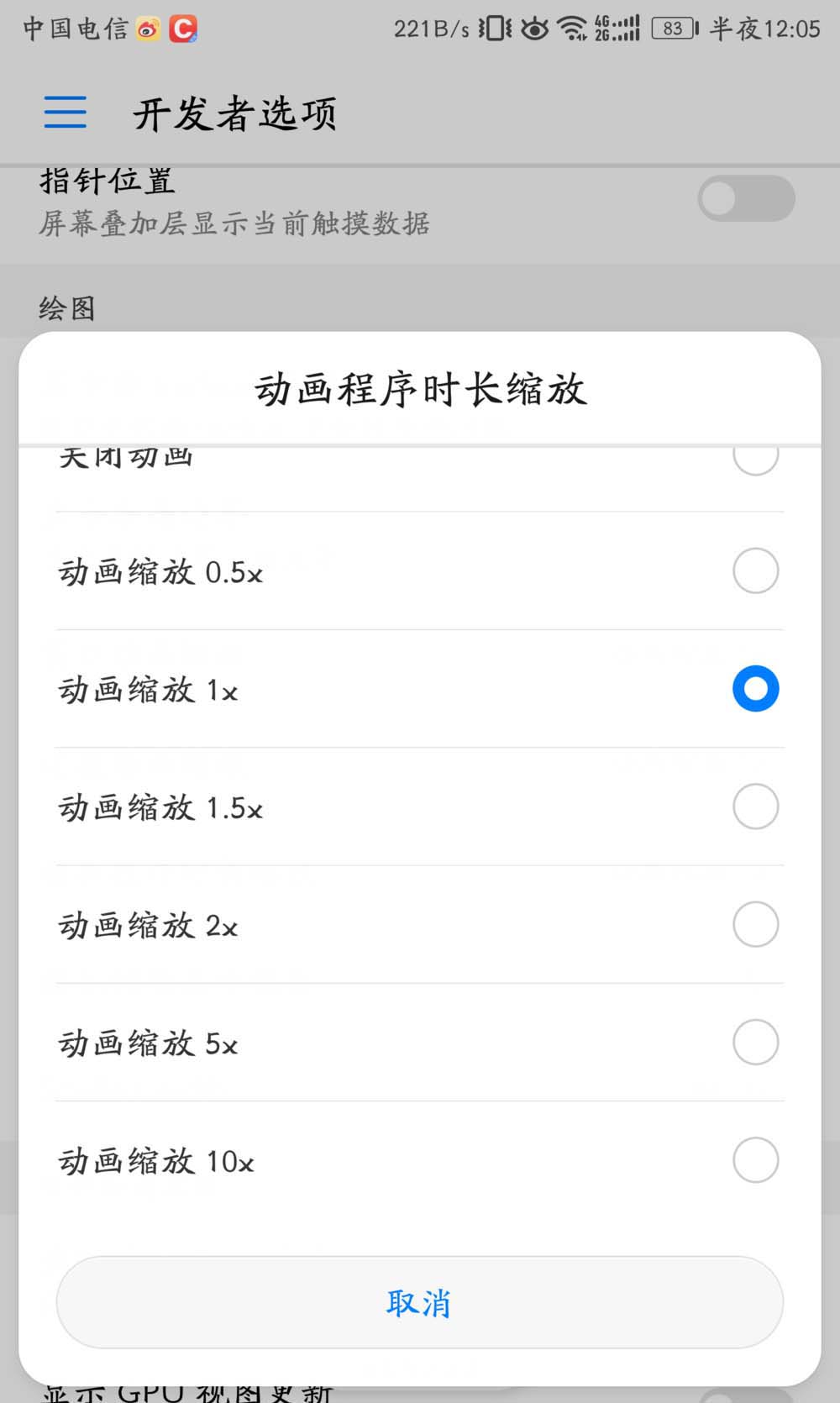840x1403 pixels.
Task: Choose 动画缩放 10x animation scale
Action: tap(755, 1159)
